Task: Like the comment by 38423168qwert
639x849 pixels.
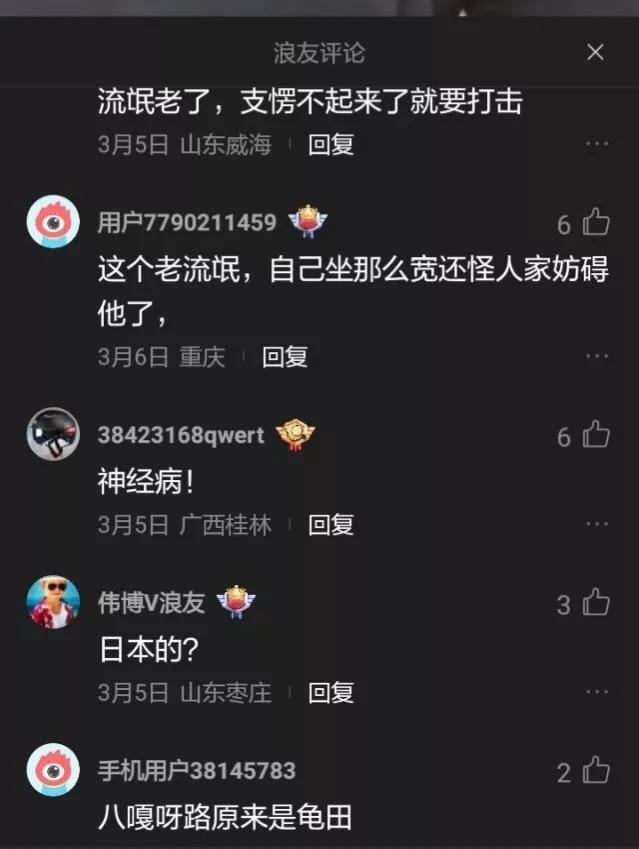Action: pos(597,435)
